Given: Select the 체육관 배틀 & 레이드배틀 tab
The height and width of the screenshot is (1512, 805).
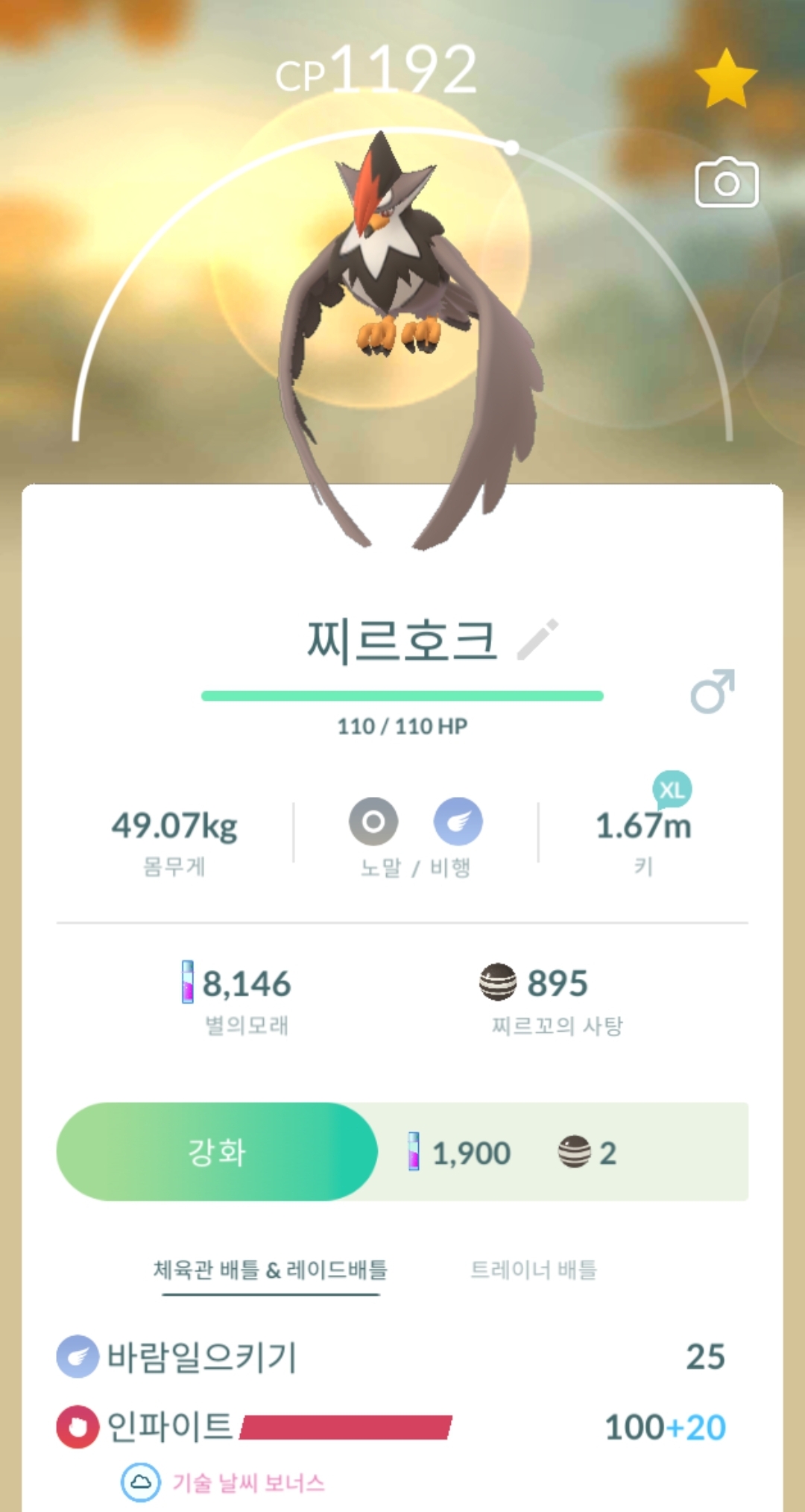Looking at the screenshot, I should point(271,1269).
